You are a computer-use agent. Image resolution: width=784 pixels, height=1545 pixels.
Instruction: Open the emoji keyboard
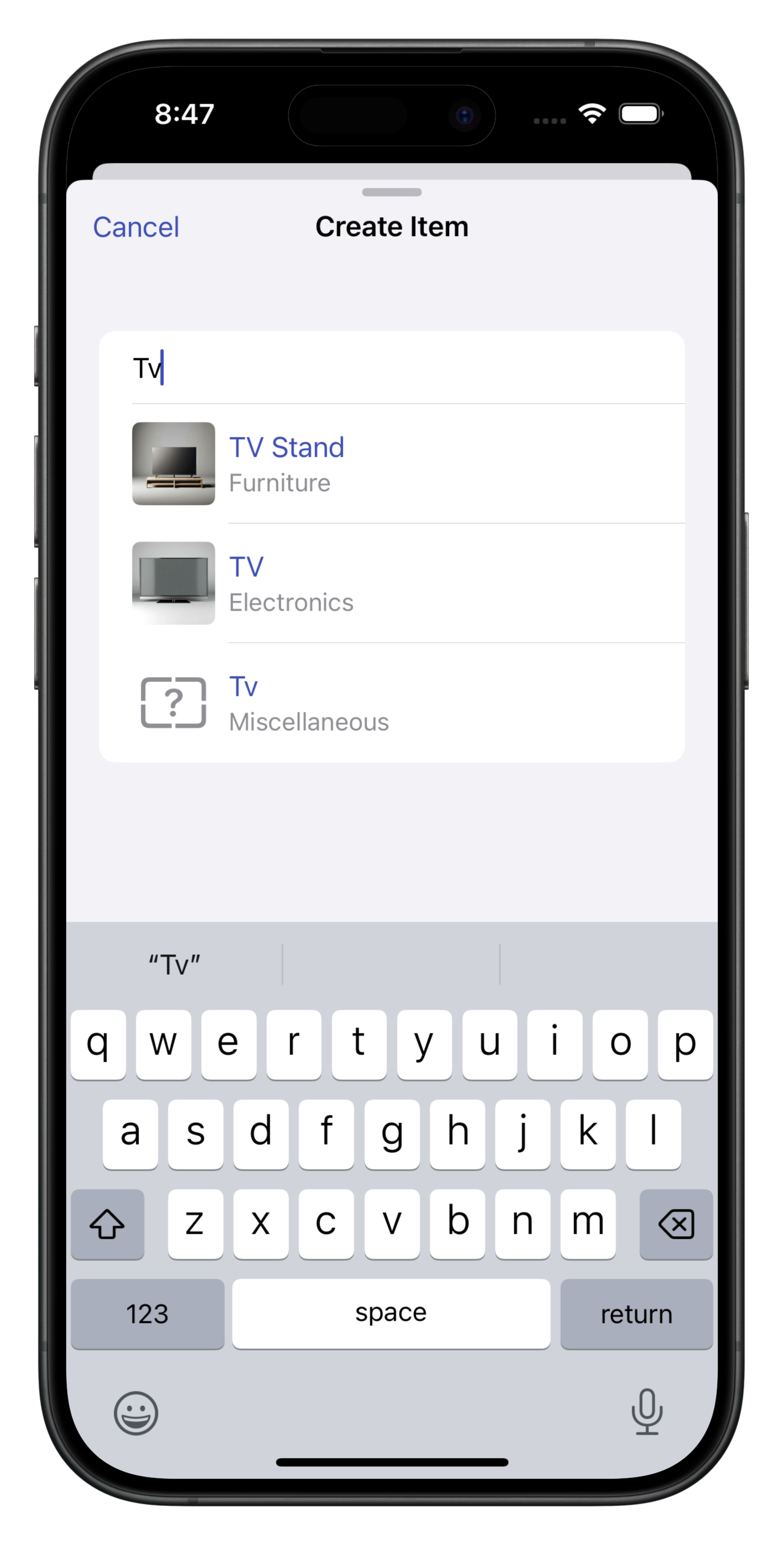pos(136,1412)
